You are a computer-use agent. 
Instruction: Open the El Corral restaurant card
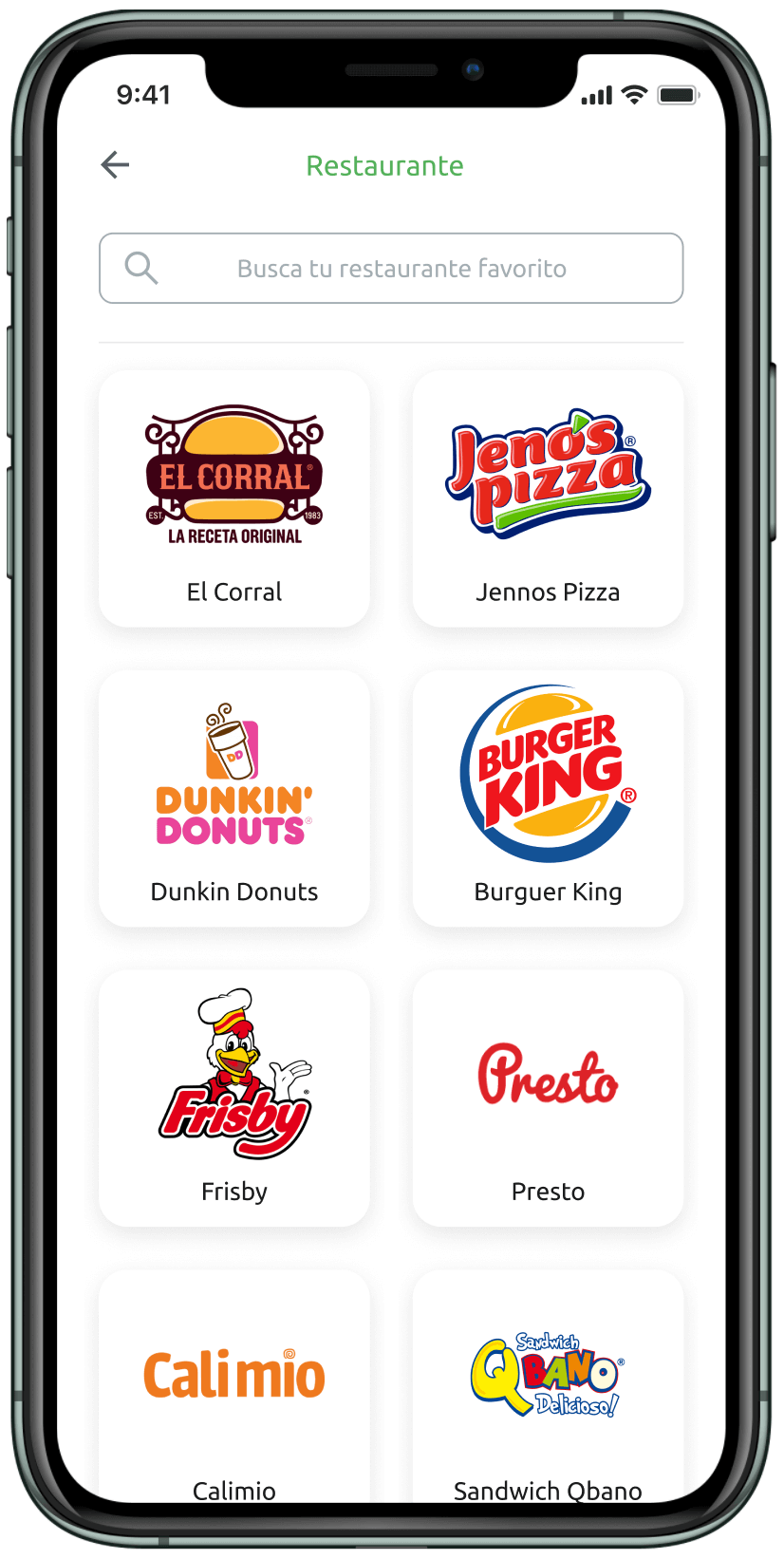point(234,499)
